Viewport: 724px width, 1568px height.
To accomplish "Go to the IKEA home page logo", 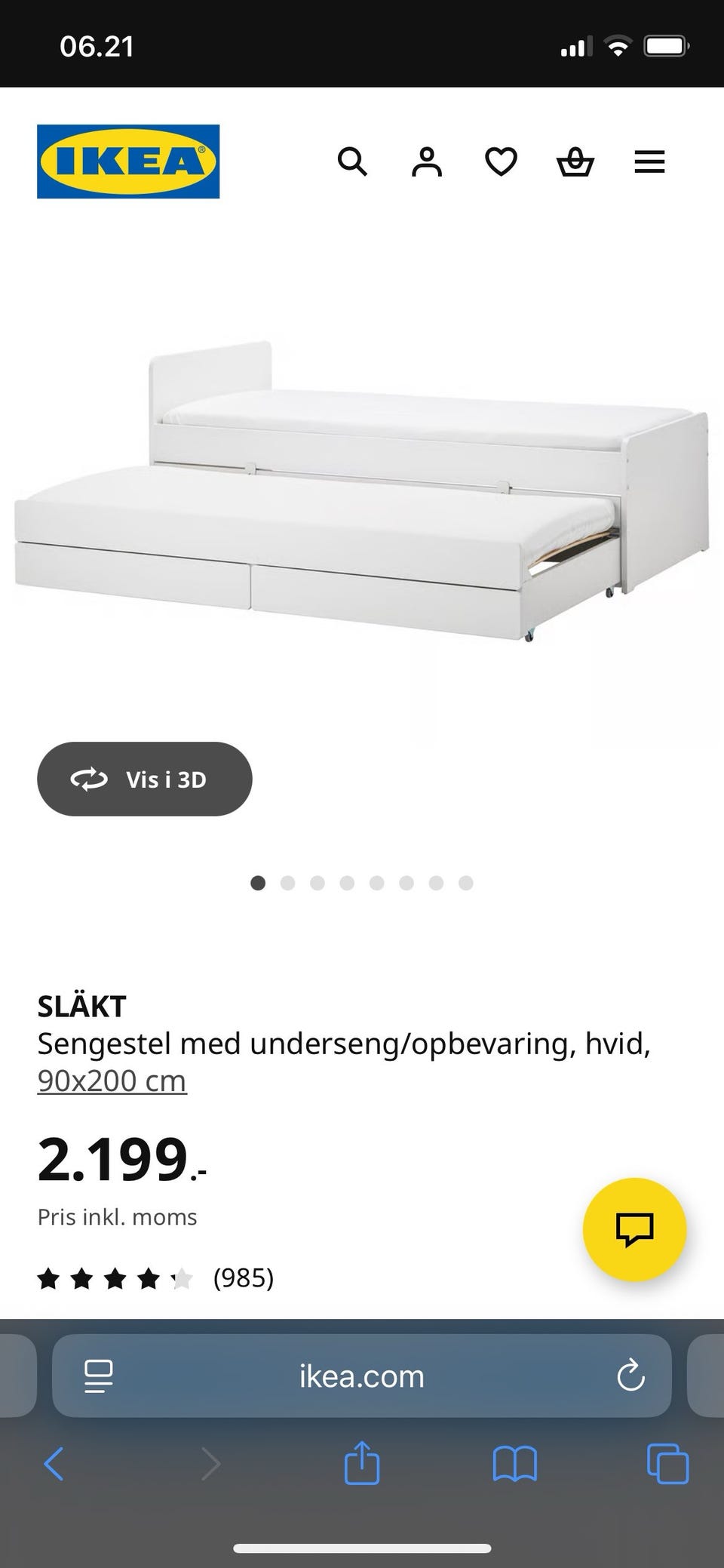I will 128,161.
